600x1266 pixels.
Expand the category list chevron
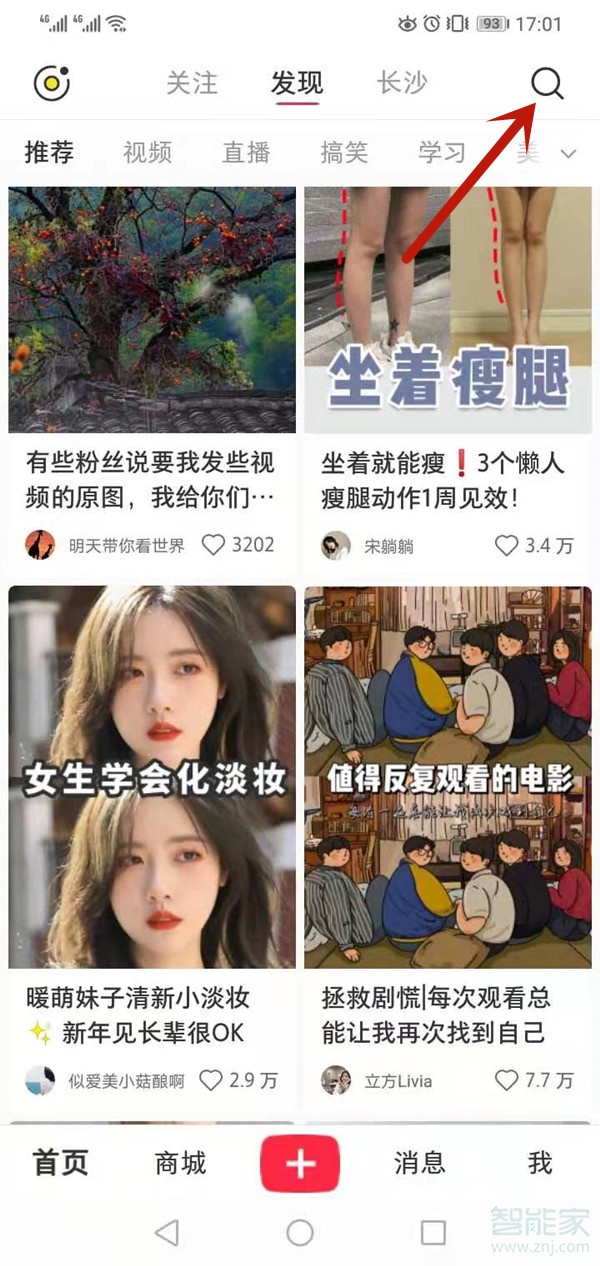569,154
